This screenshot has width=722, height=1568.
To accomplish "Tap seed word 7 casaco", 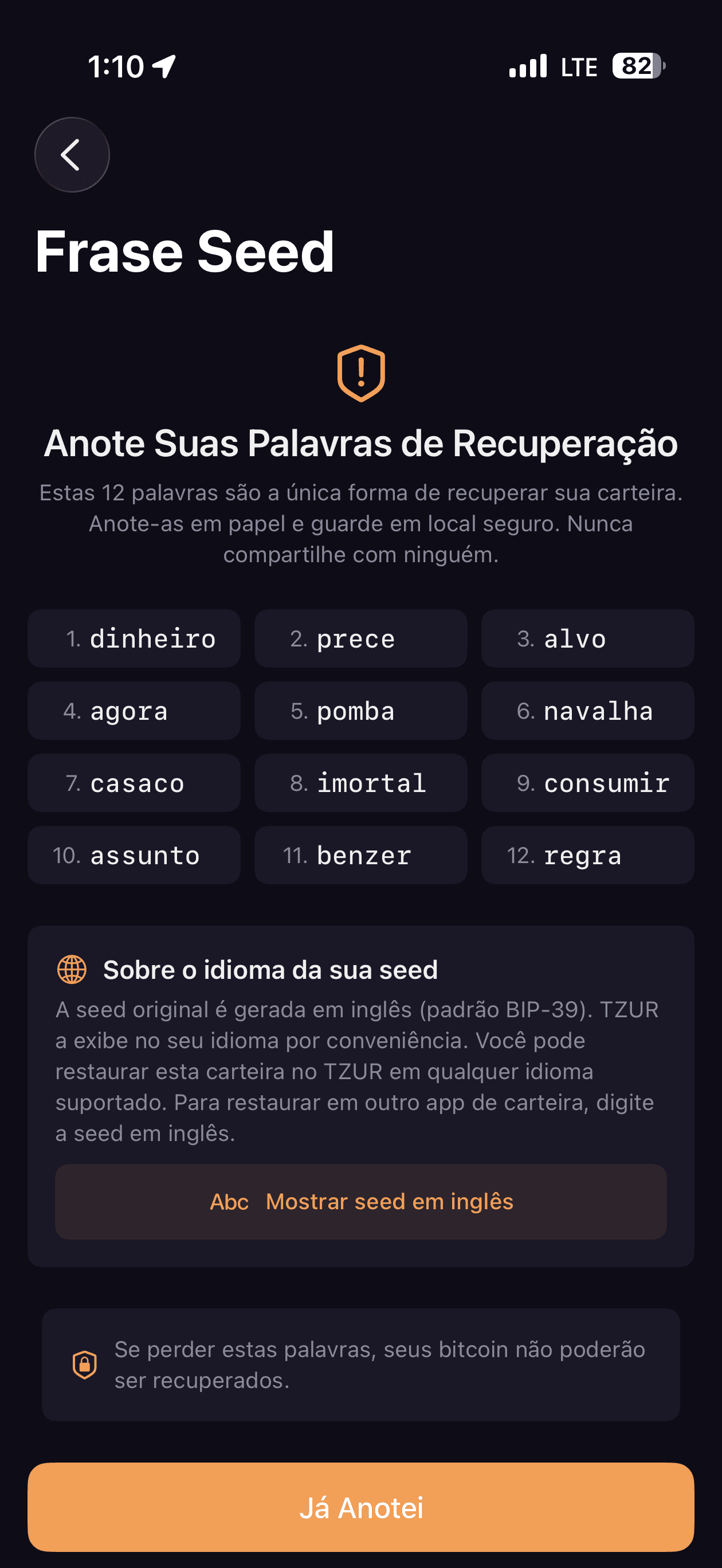I will (134, 783).
